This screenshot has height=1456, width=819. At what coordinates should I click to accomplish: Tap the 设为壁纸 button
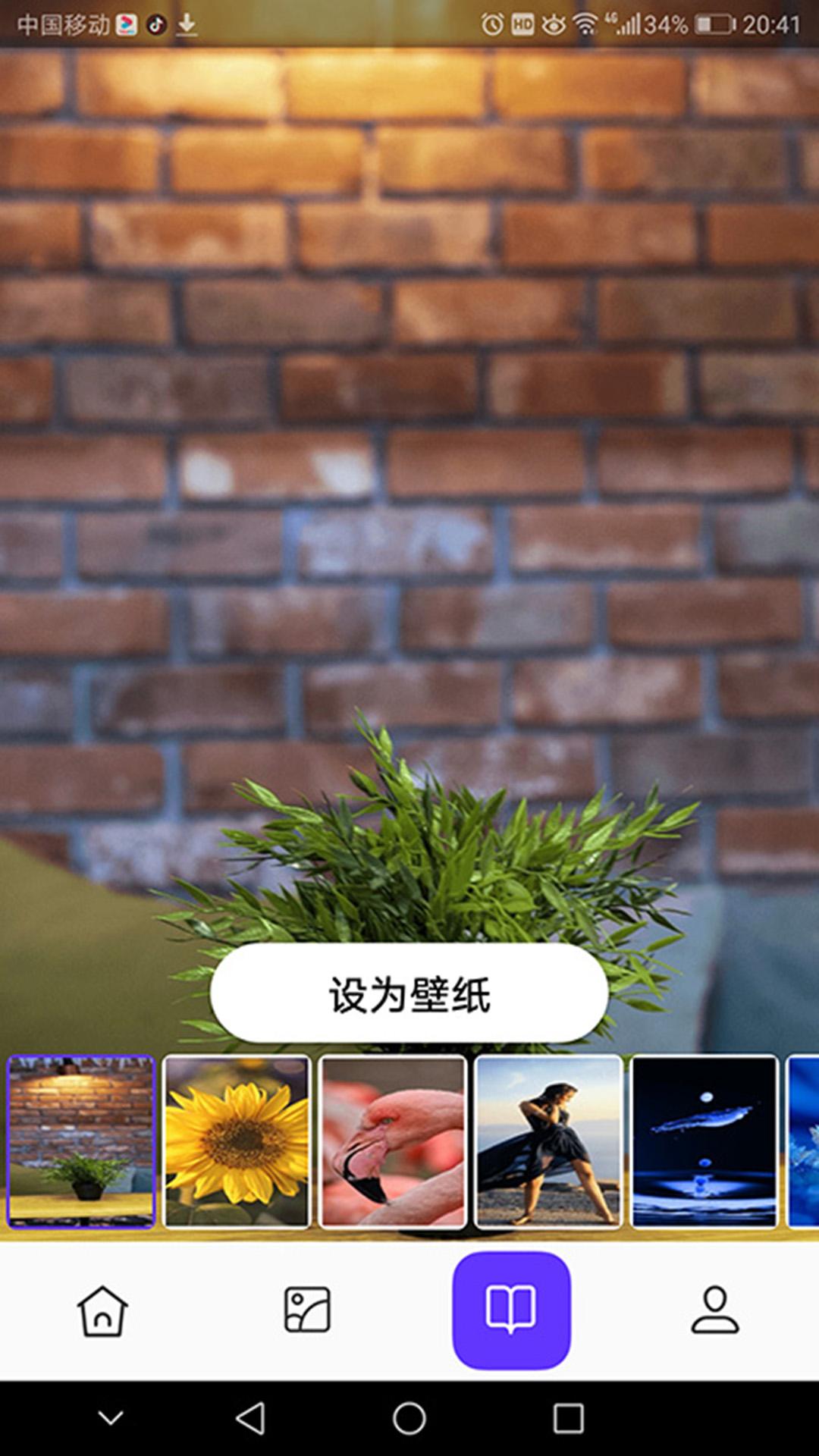[x=409, y=993]
